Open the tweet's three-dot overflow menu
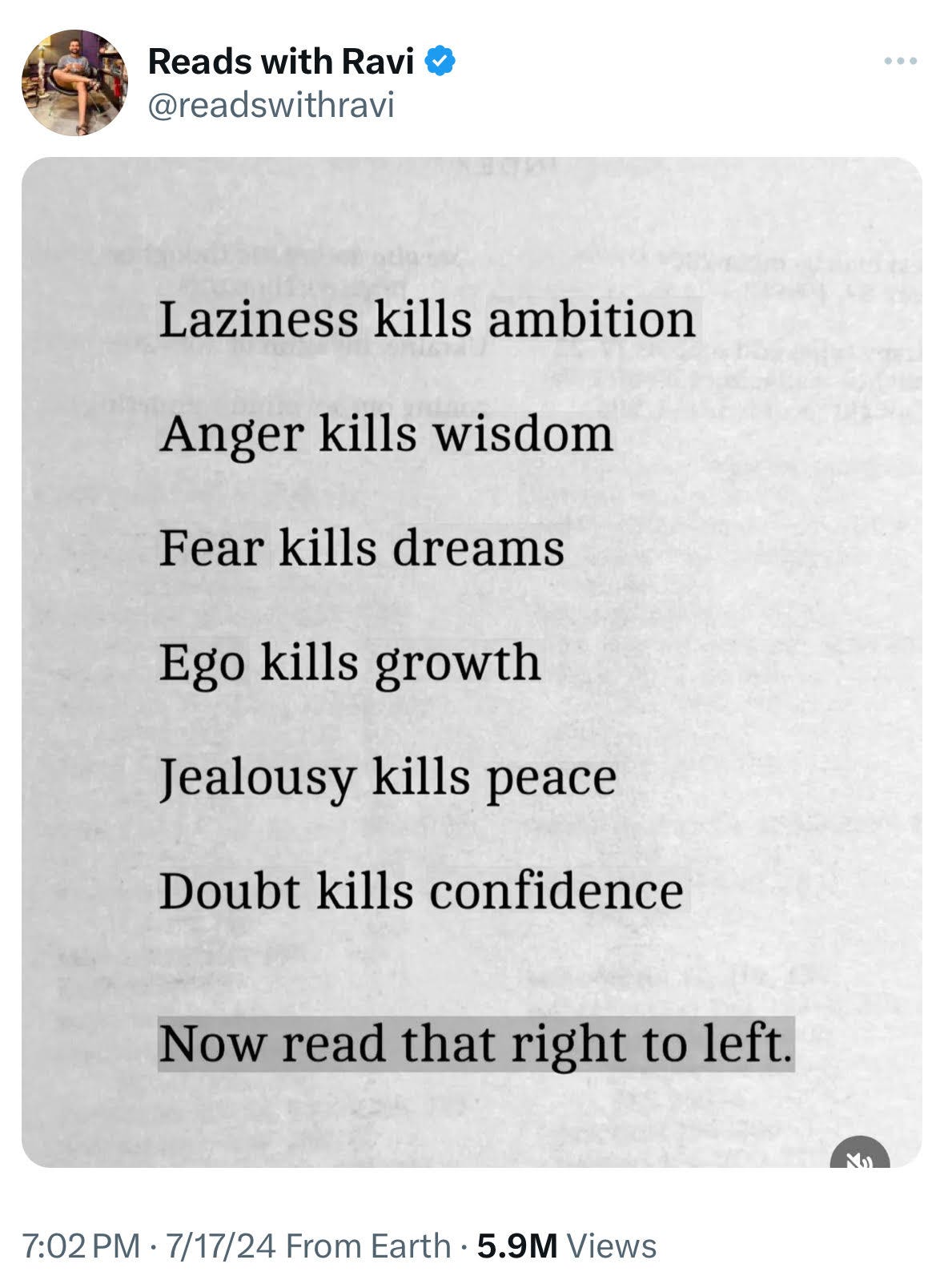944x1288 pixels. (901, 62)
